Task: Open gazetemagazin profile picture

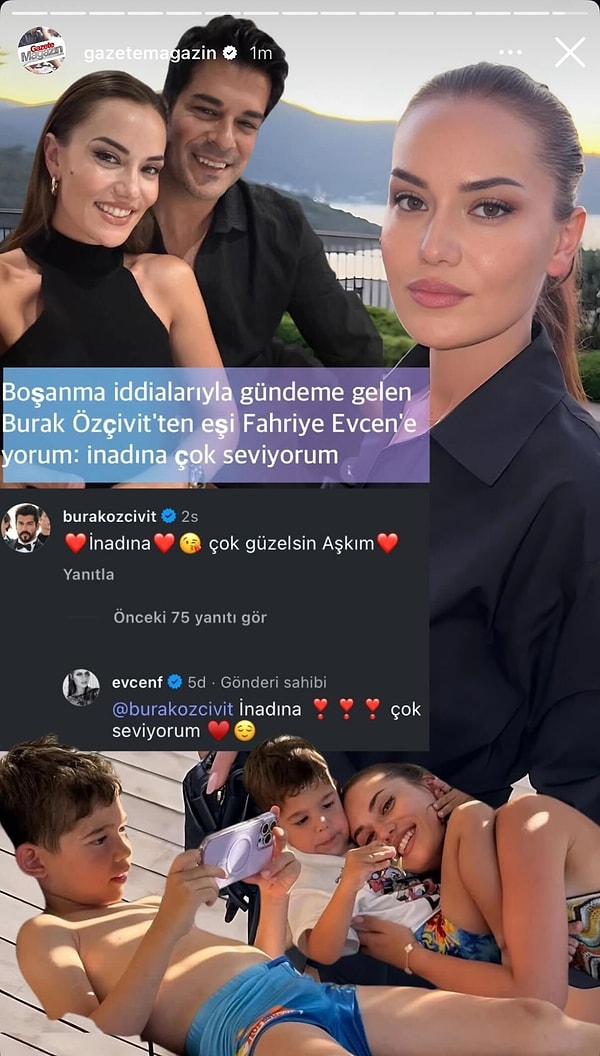Action: 41,51
